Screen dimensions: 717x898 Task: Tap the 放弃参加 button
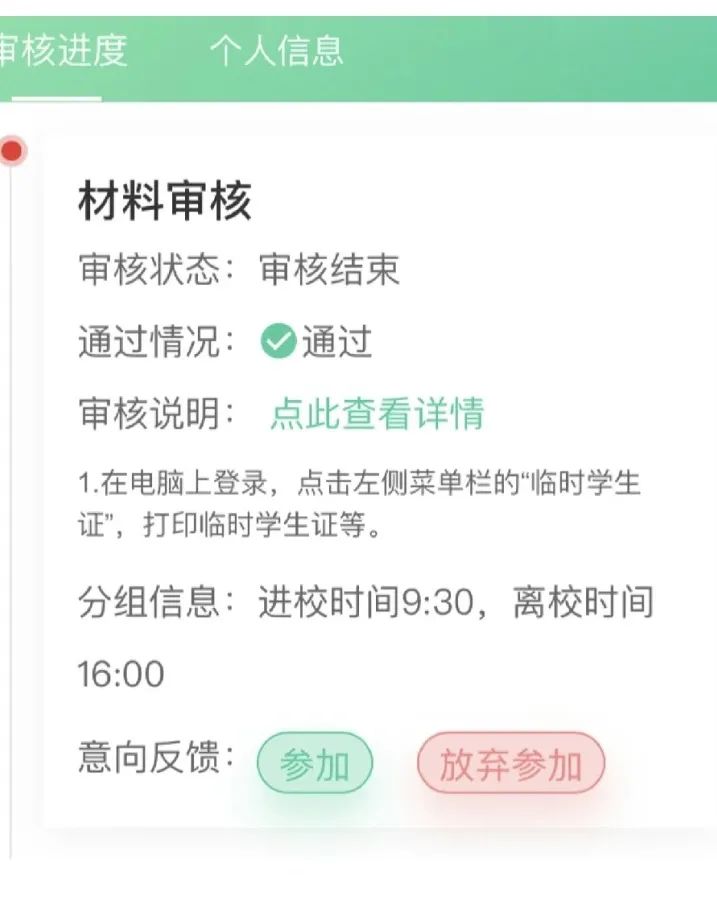(x=511, y=765)
